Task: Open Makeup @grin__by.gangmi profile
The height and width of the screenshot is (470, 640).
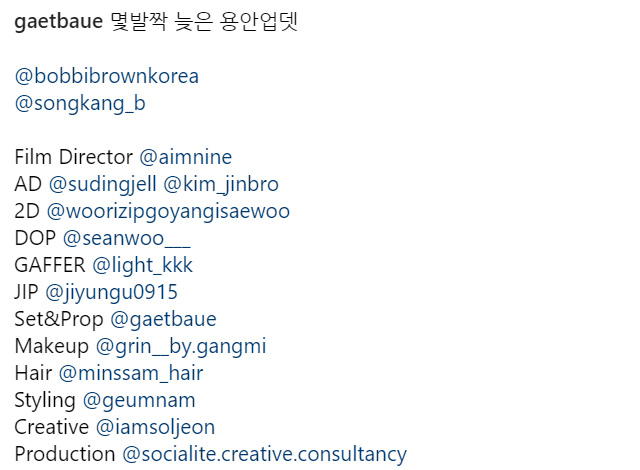Action: (x=181, y=346)
